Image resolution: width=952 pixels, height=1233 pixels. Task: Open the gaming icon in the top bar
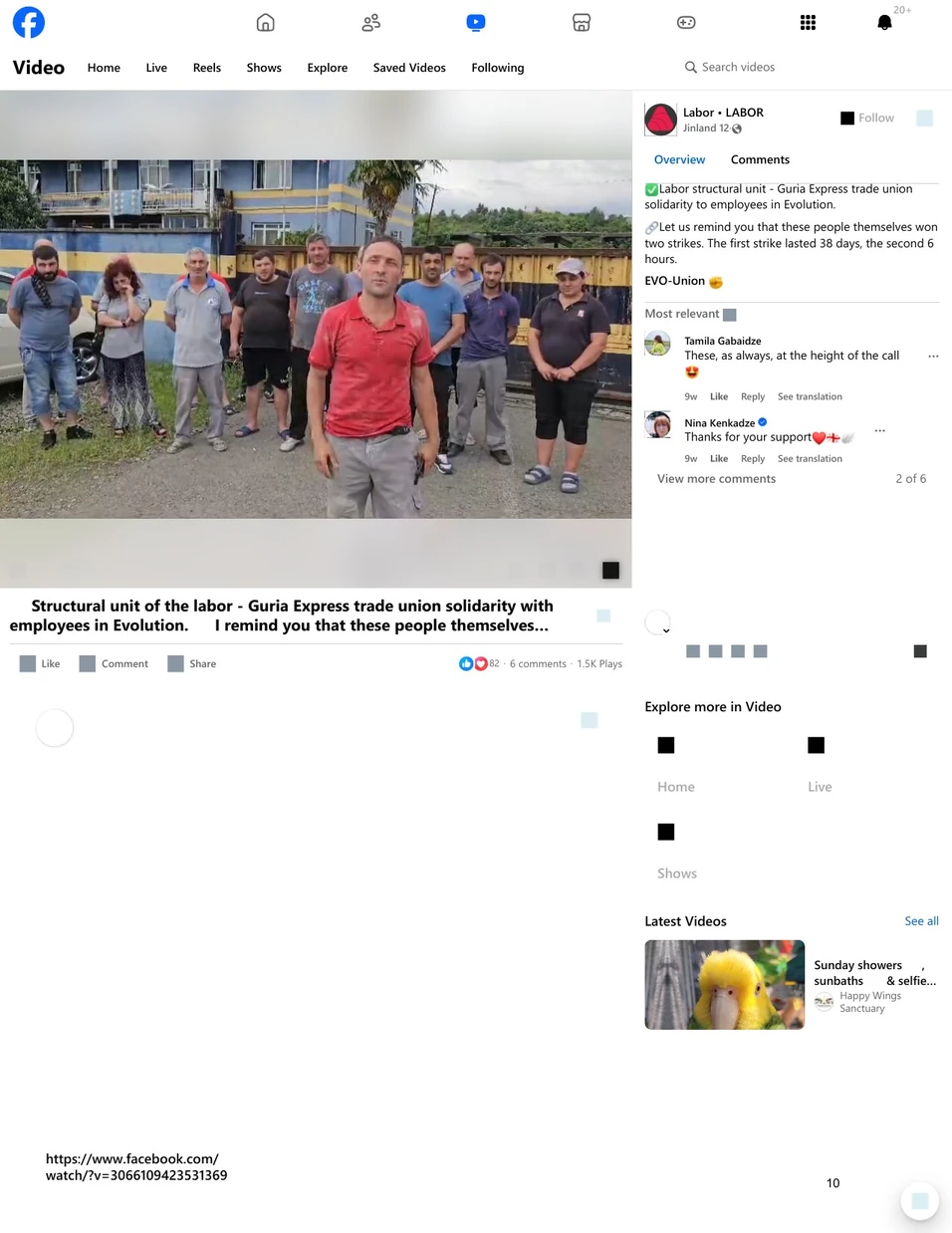[686, 22]
